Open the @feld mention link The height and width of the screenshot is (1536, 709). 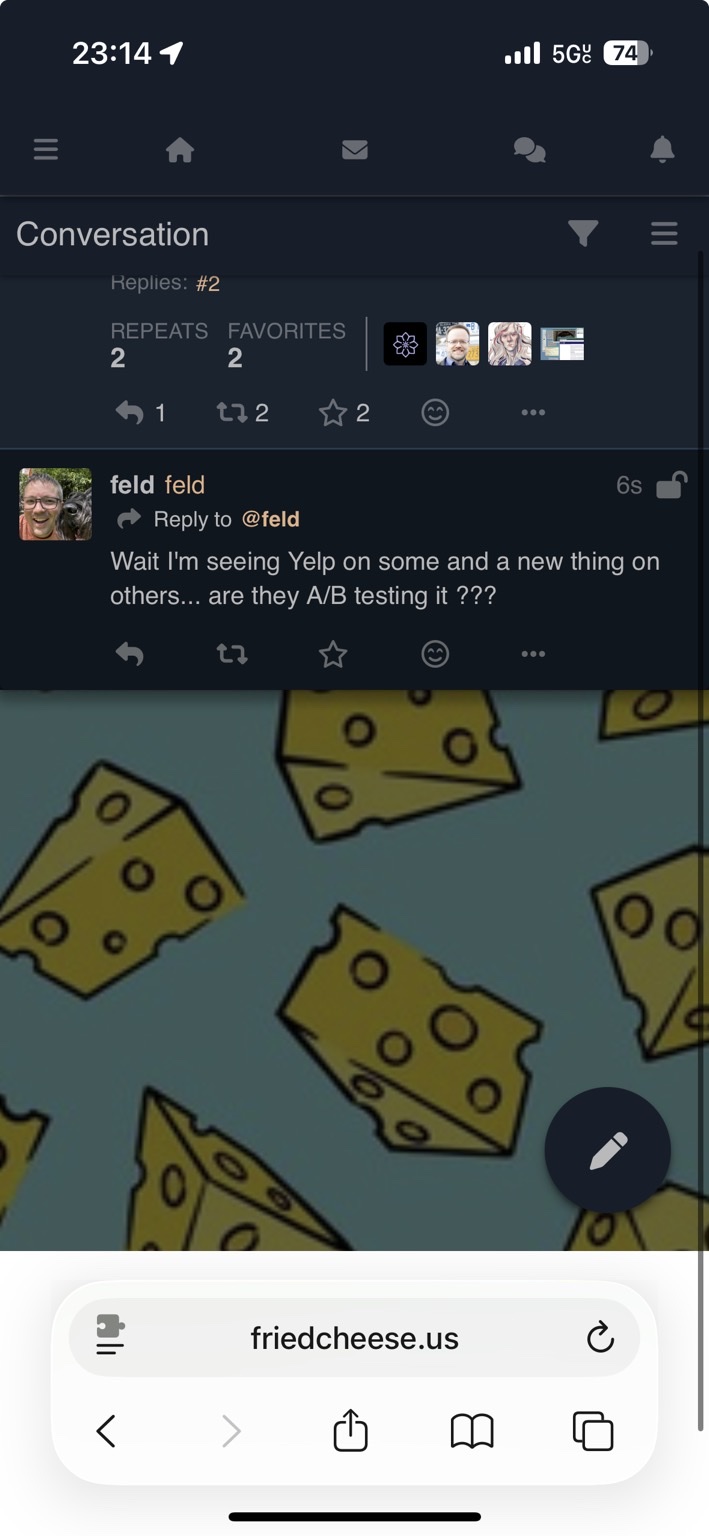point(271,519)
